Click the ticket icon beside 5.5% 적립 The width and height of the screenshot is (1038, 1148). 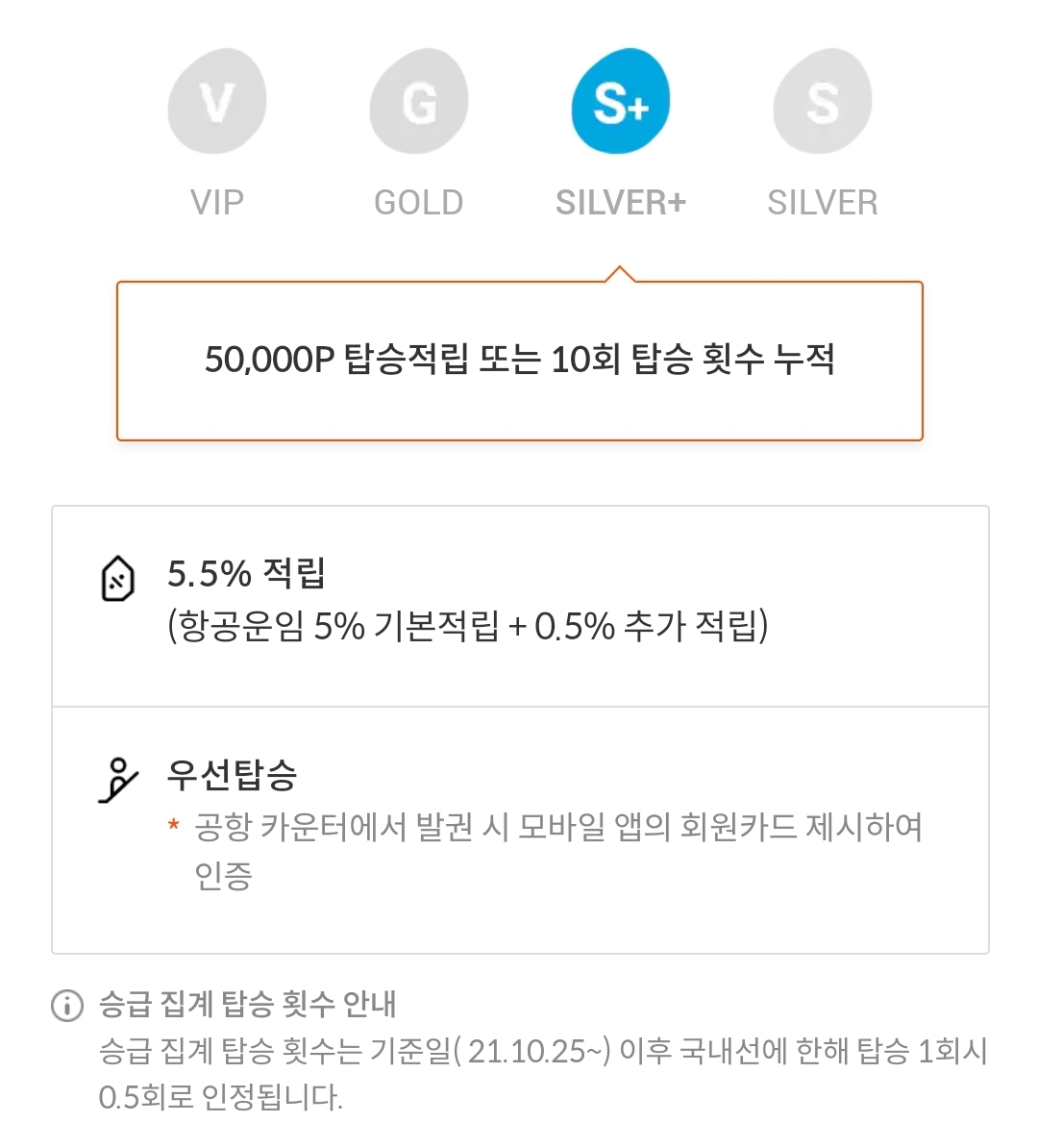tap(117, 579)
